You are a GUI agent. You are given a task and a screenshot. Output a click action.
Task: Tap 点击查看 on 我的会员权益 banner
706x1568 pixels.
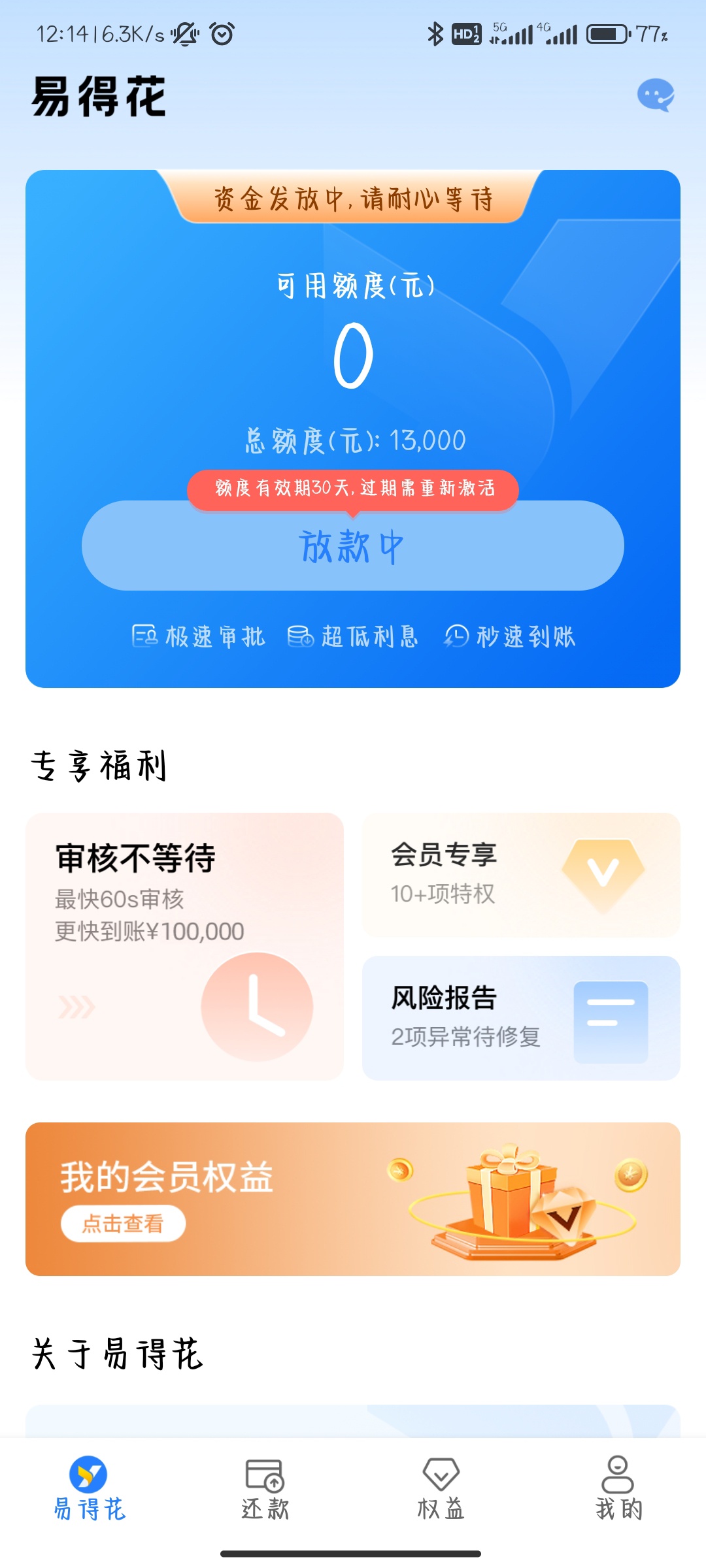click(x=123, y=1224)
